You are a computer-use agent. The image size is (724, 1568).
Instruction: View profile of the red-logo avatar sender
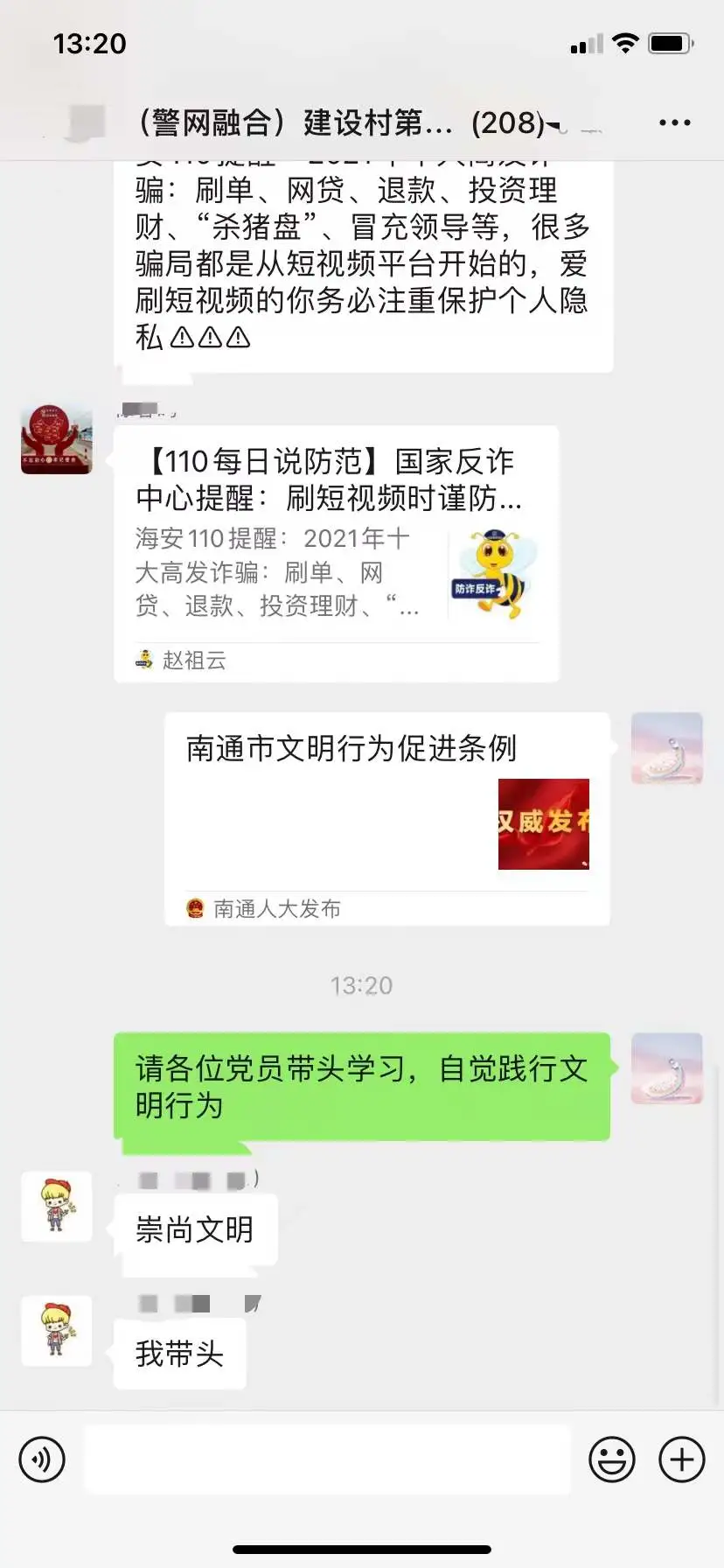56,438
